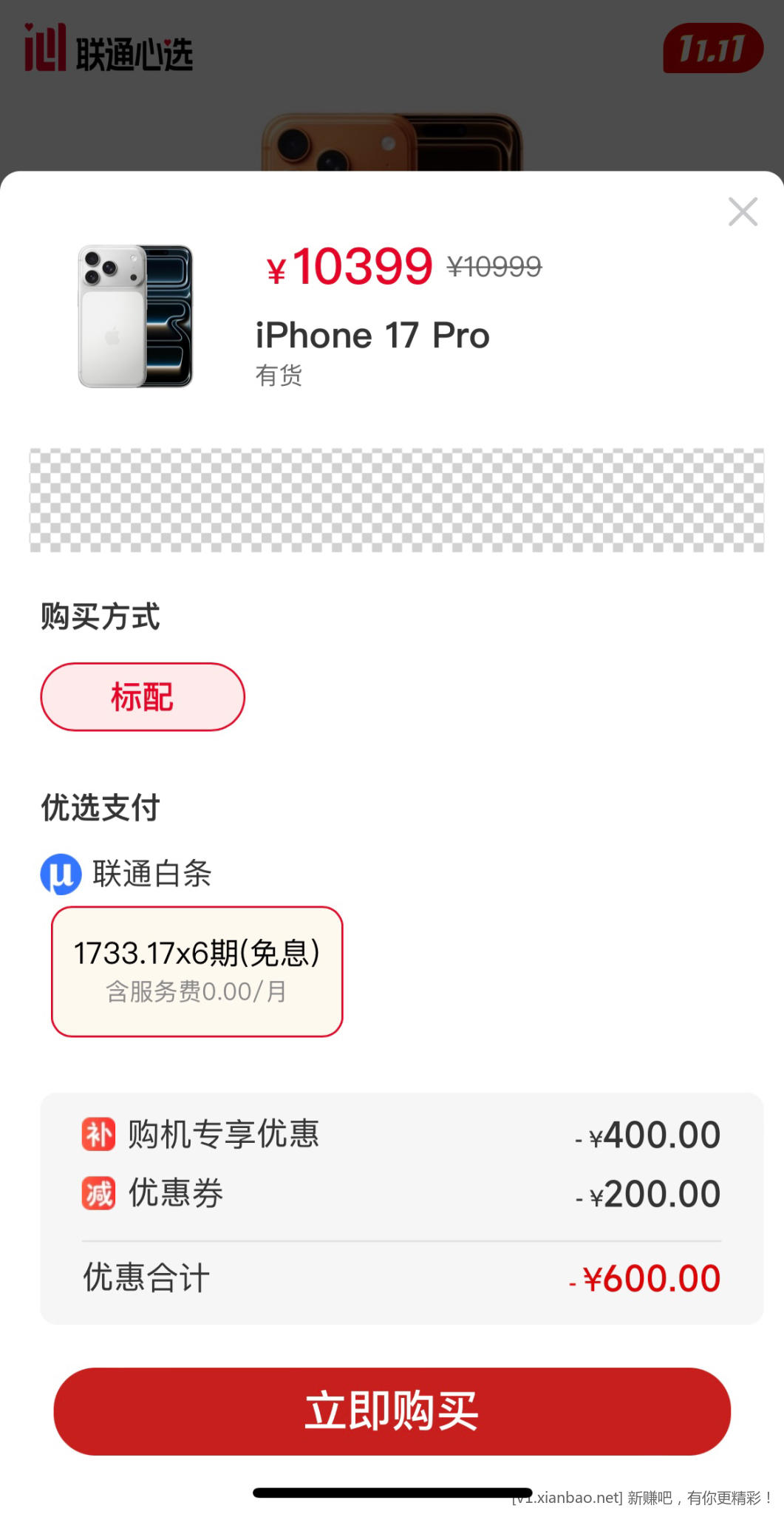Select the 1733.17x6期 installment plan
This screenshot has width=784, height=1514.
click(196, 971)
